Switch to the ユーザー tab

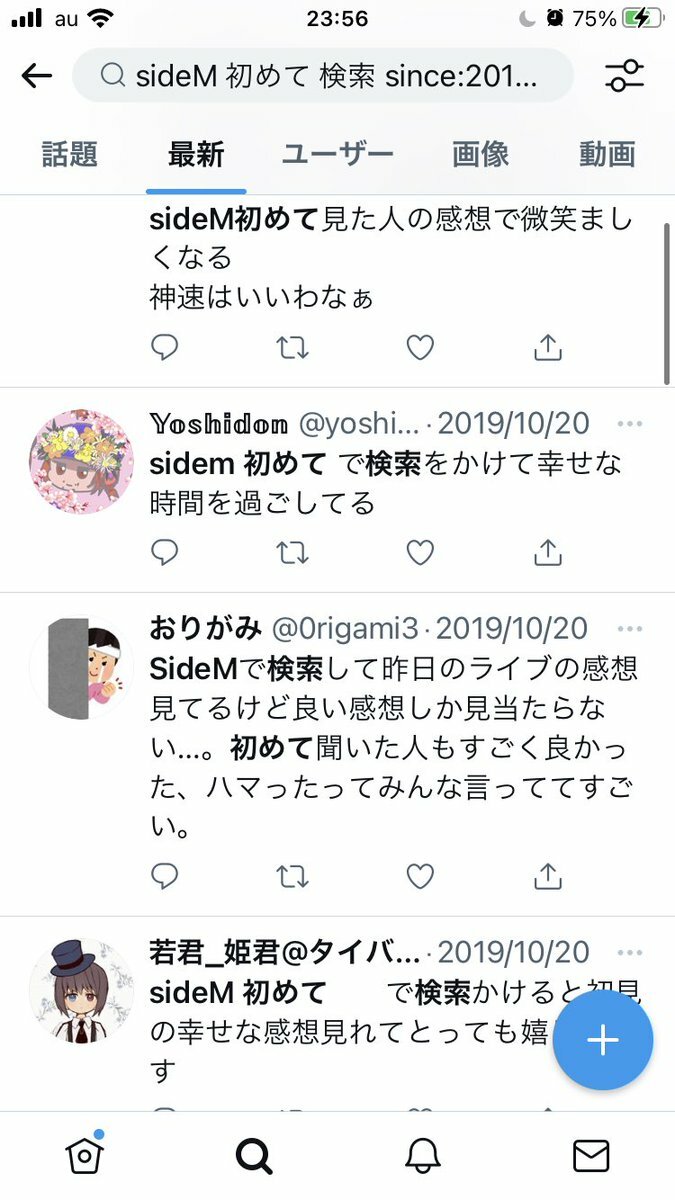tap(337, 154)
